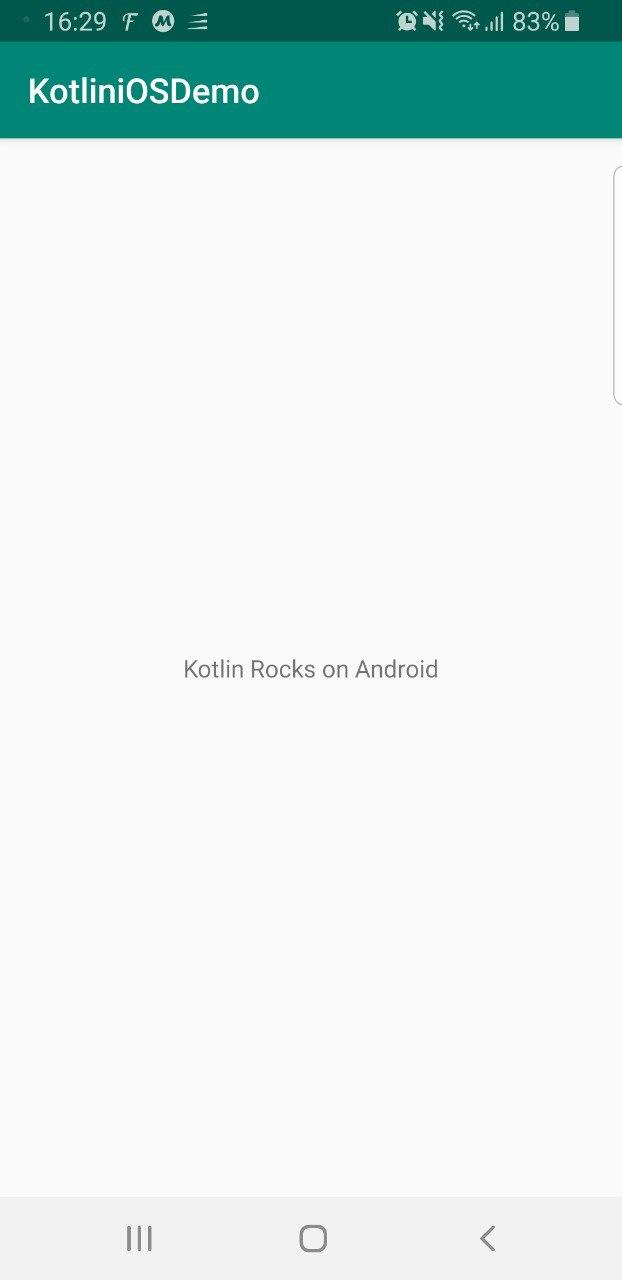Open the edge panel handle
The image size is (622, 1280).
tap(617, 286)
